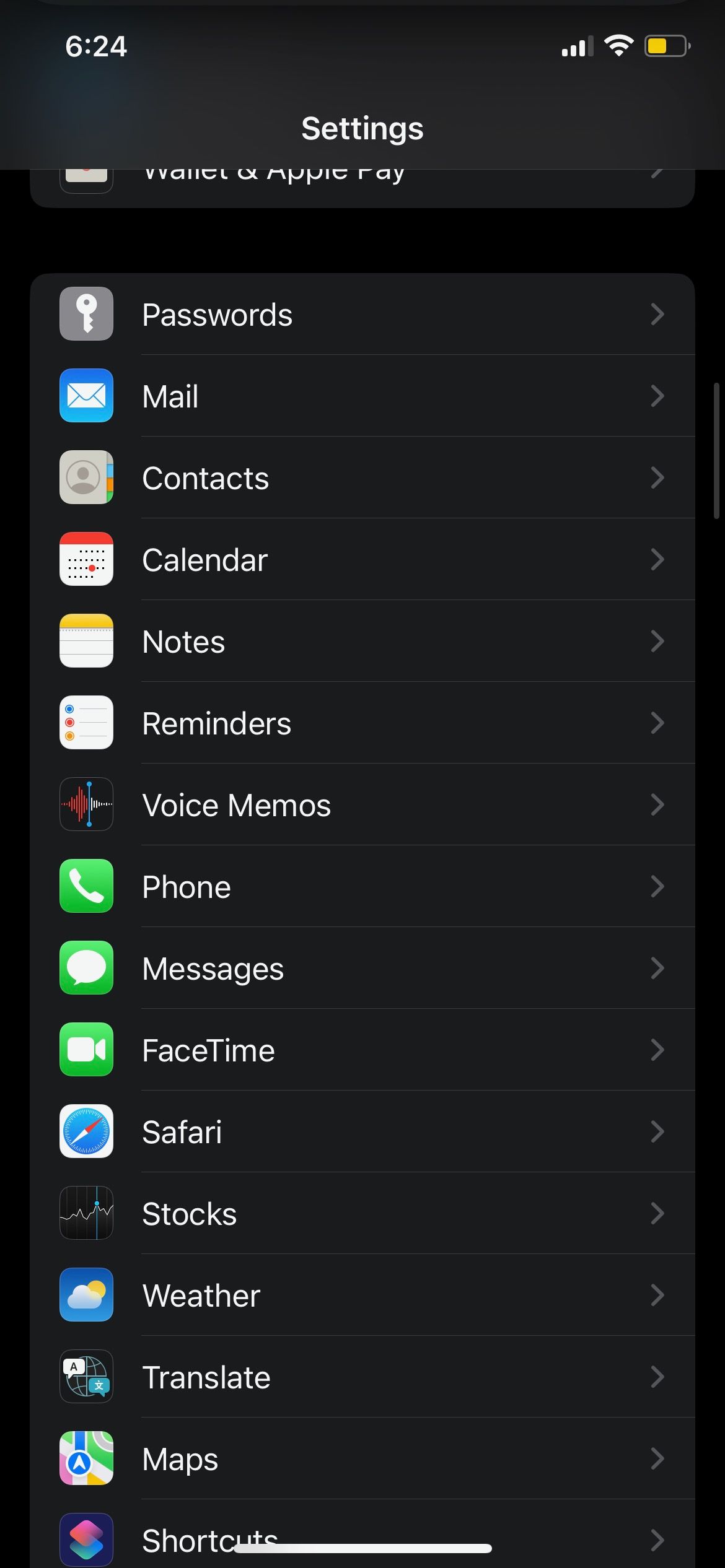Tap the clock in the status bar
Viewport: 725px width, 1568px height.
pyautogui.click(x=96, y=46)
